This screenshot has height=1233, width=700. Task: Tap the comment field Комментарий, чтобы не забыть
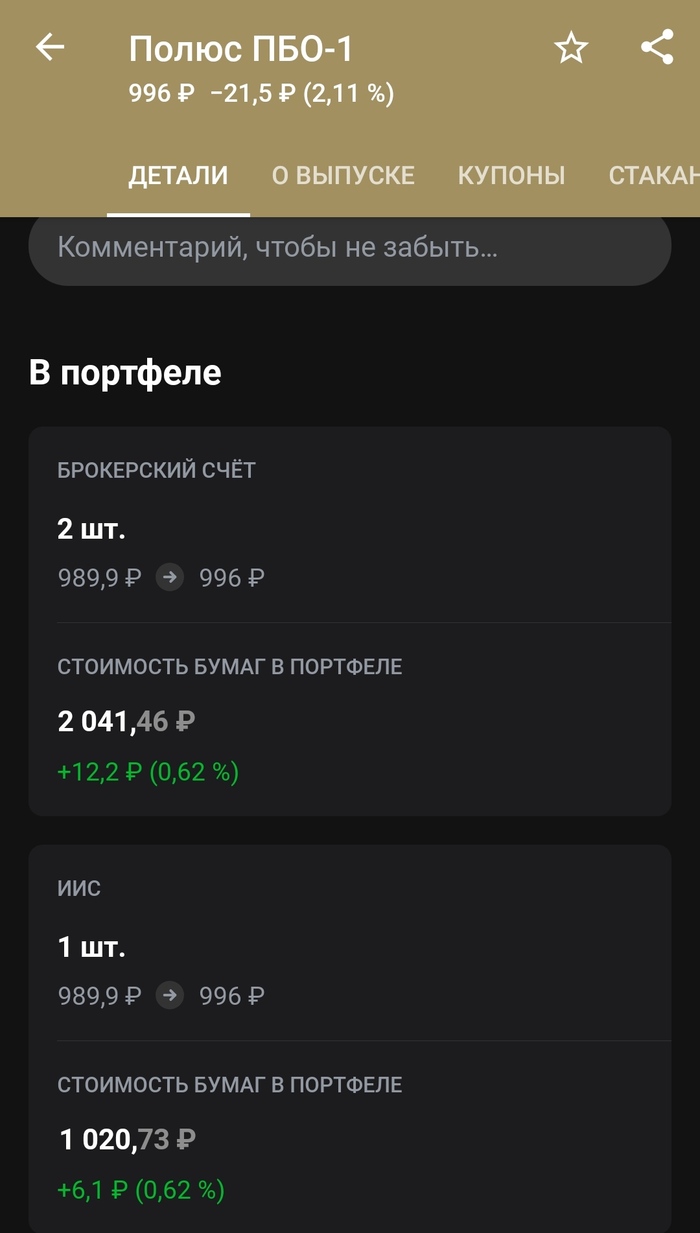(x=349, y=247)
